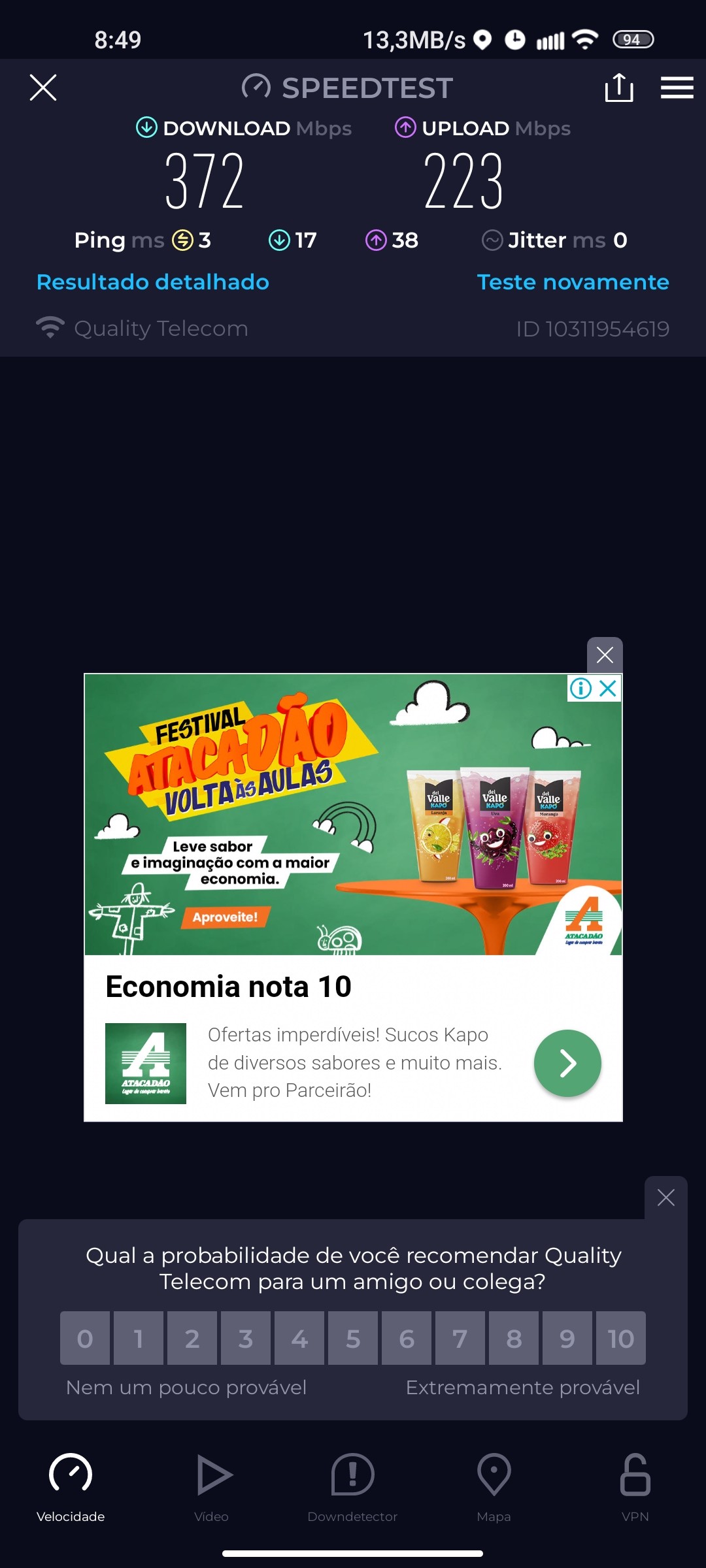Screen dimensions: 706x1568
Task: Open the Festival Atacadão ad banner
Action: [x=353, y=814]
